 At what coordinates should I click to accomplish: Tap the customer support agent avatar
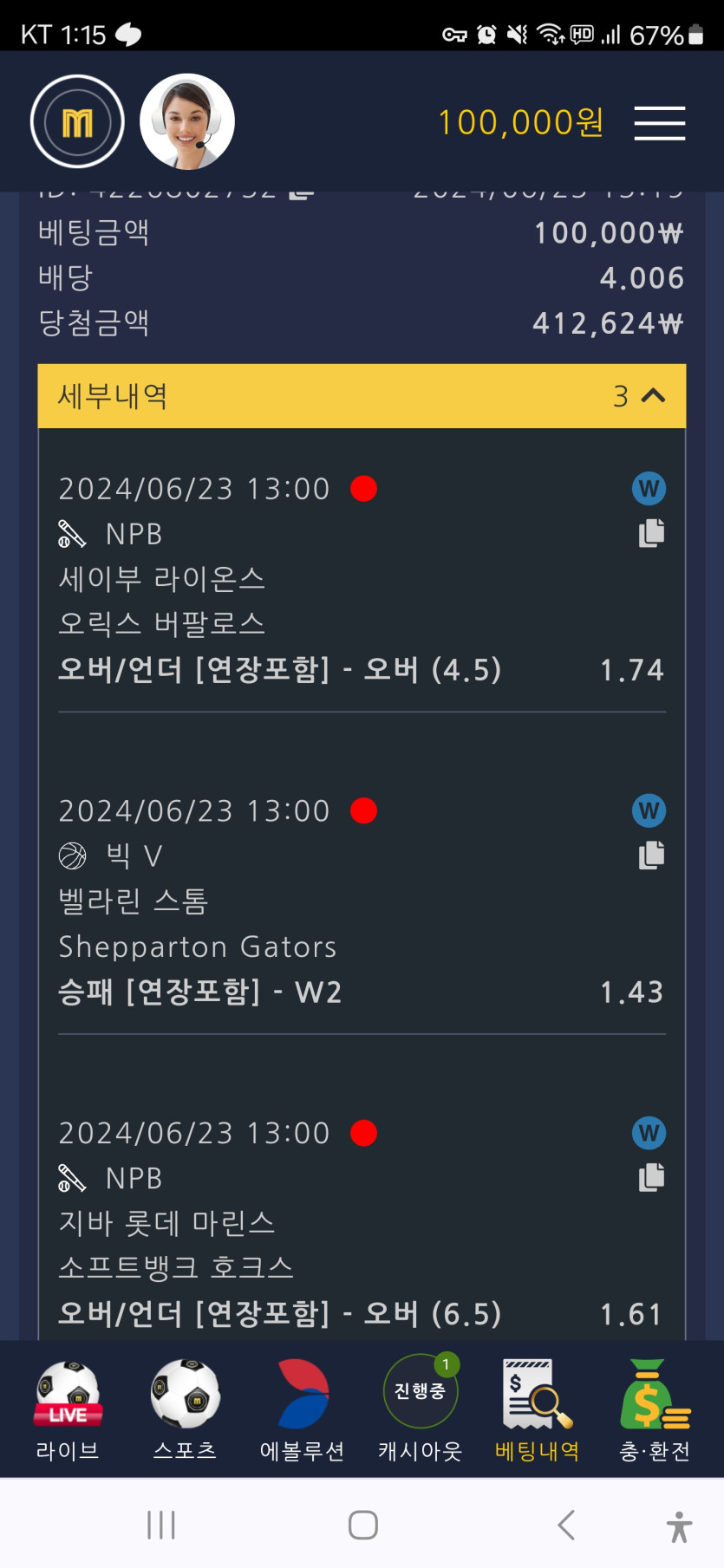coord(187,122)
